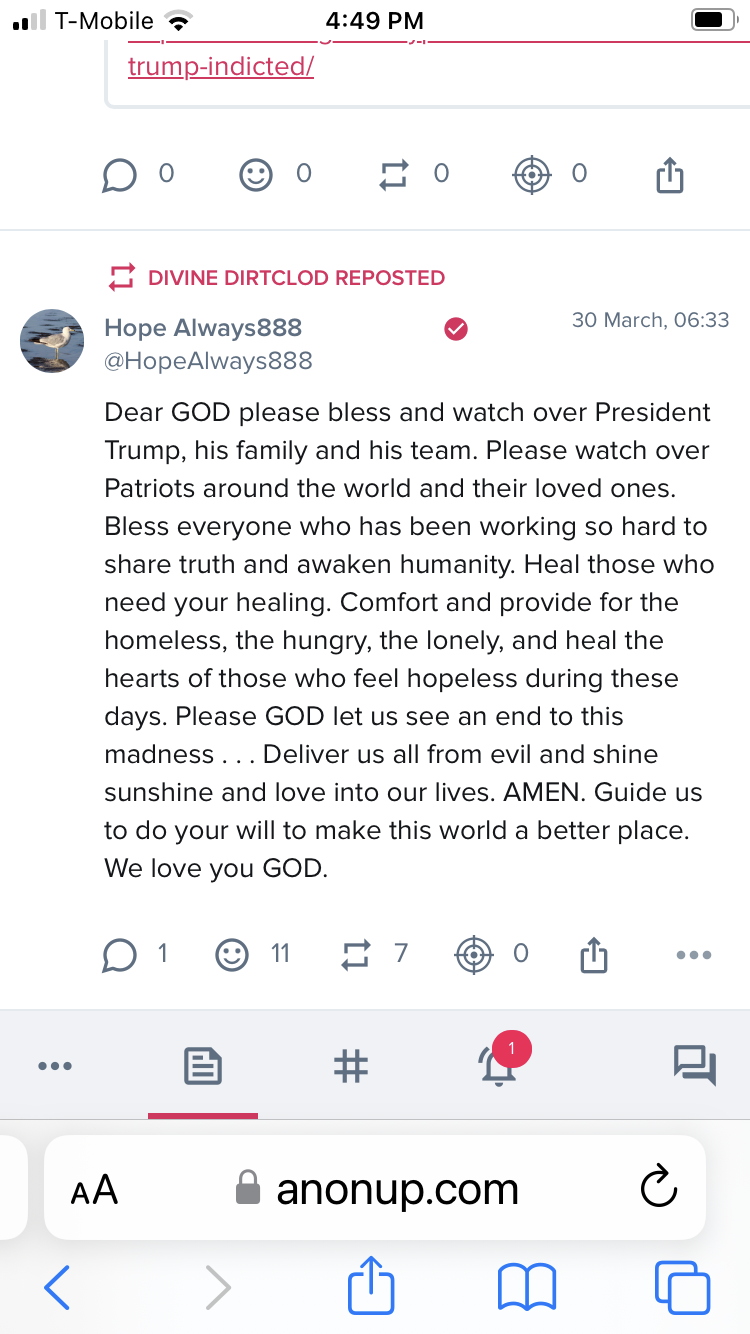Open the notifications bell
The width and height of the screenshot is (750, 1334).
pos(498,1066)
